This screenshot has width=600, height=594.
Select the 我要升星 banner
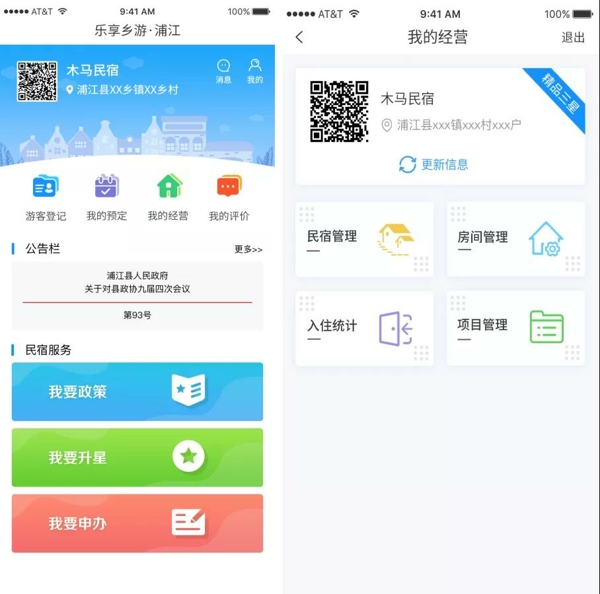[137, 457]
